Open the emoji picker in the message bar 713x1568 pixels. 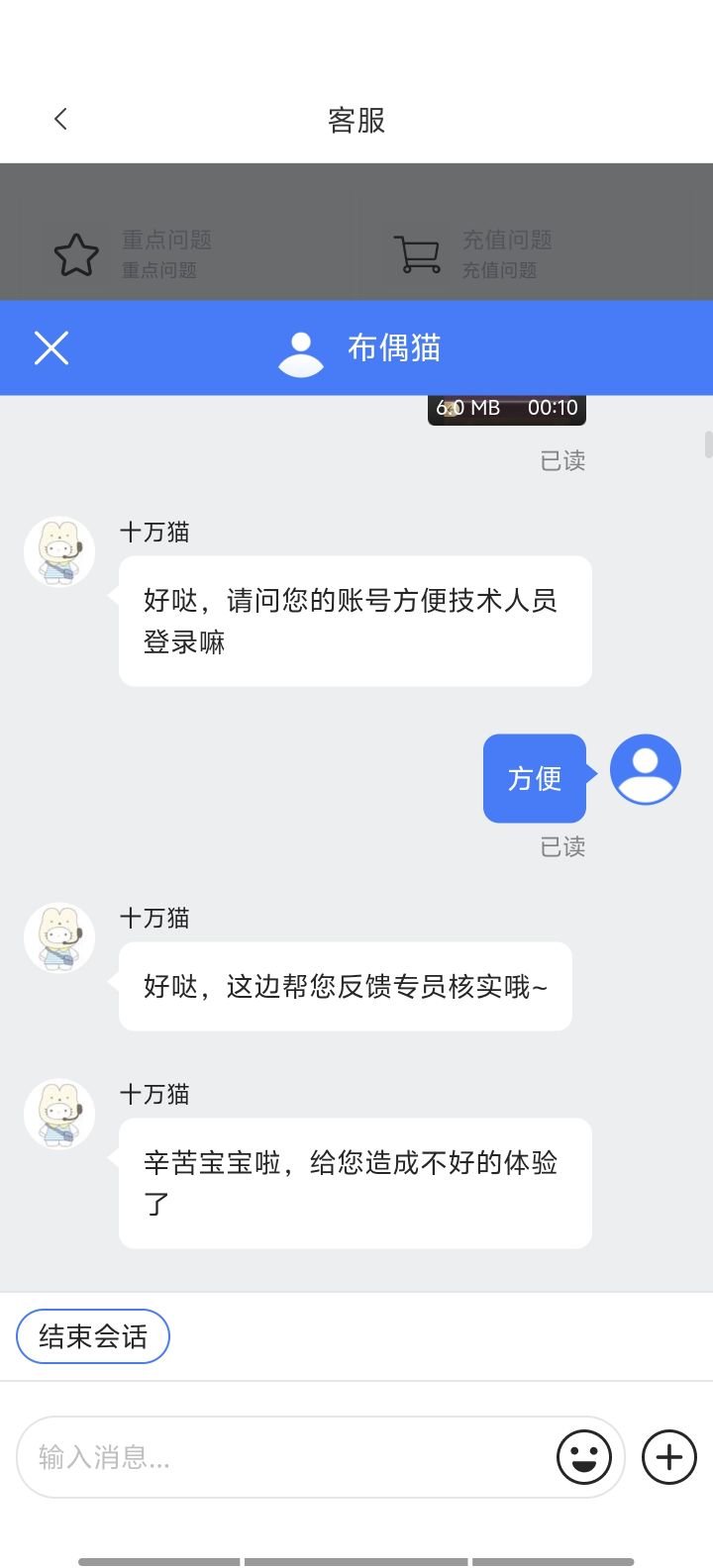point(583,1457)
